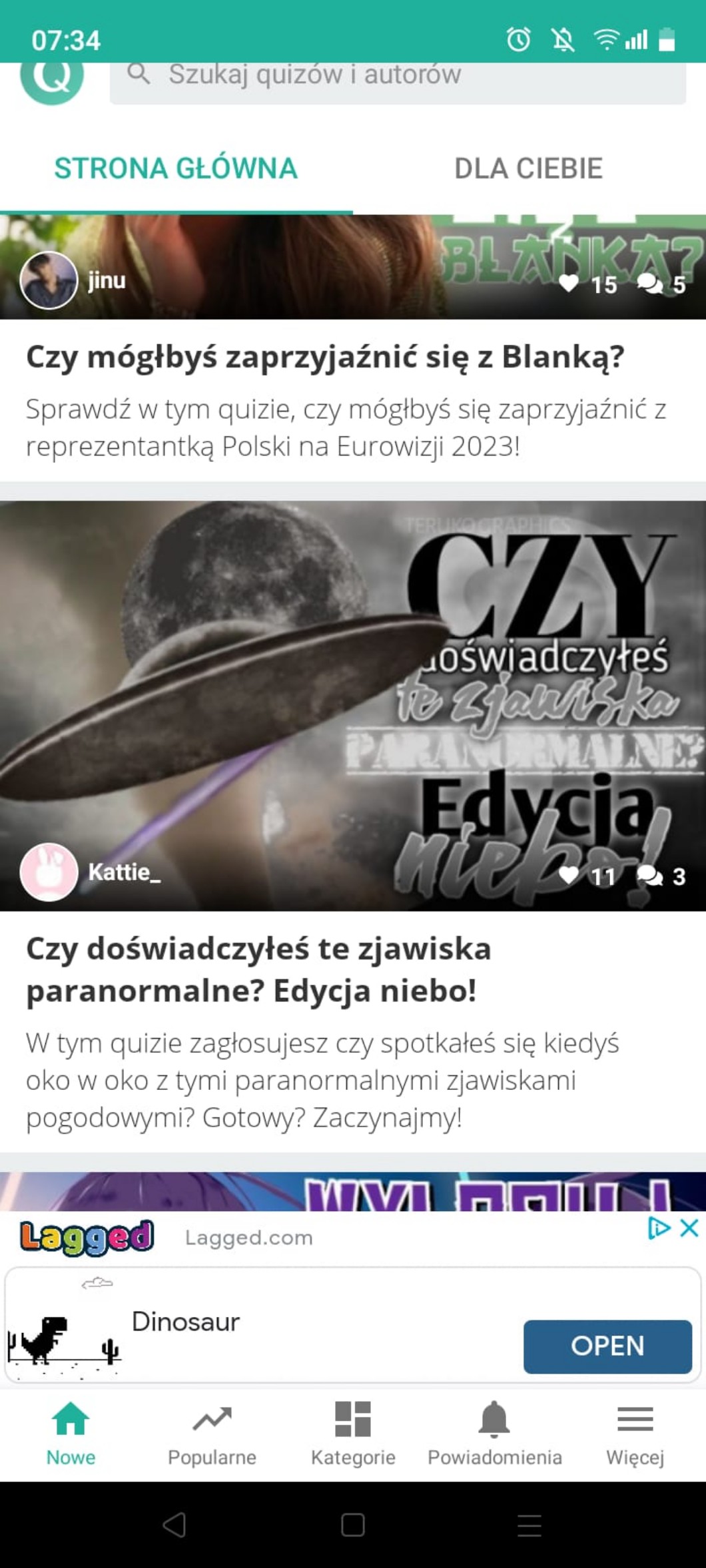Switch to the Popularne tab
The height and width of the screenshot is (1568, 706).
212,1434
